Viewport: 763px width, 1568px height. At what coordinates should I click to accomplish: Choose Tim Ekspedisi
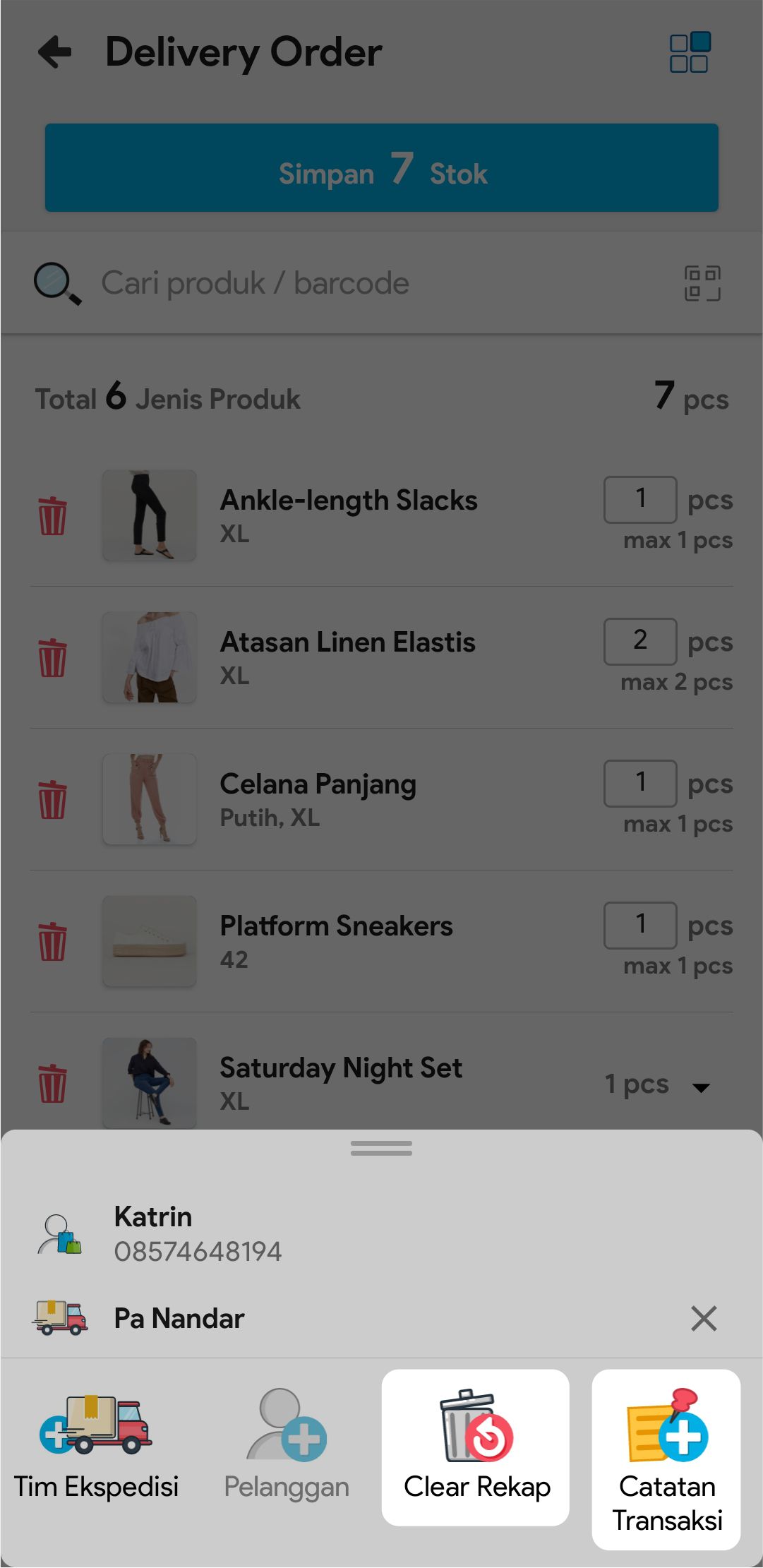(96, 1447)
